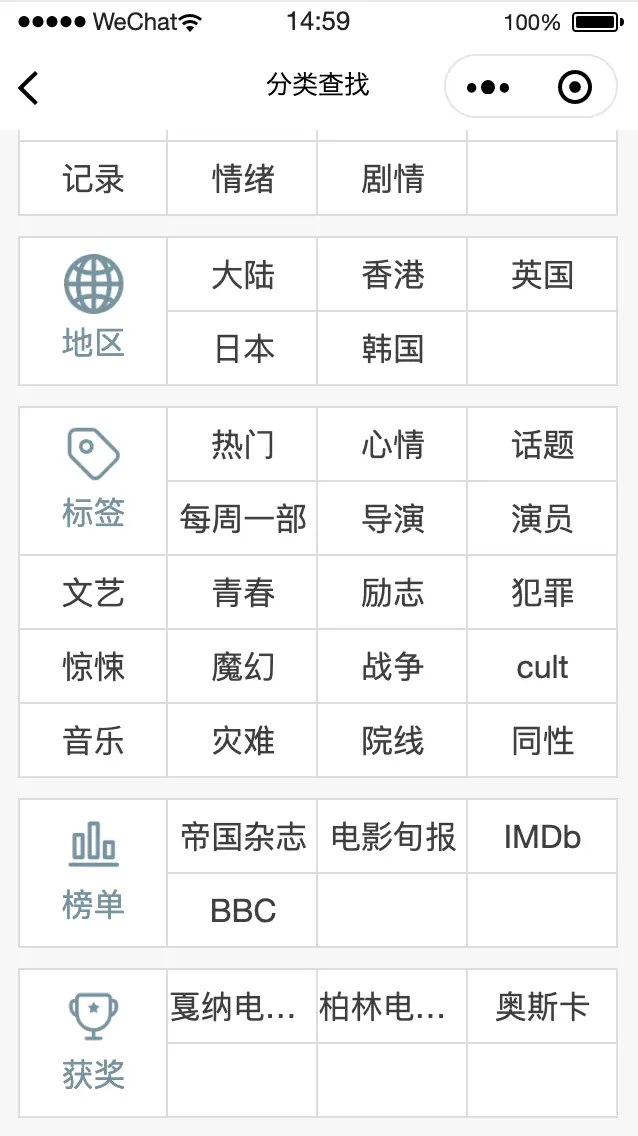Go back using the top-left arrow

pyautogui.click(x=29, y=87)
